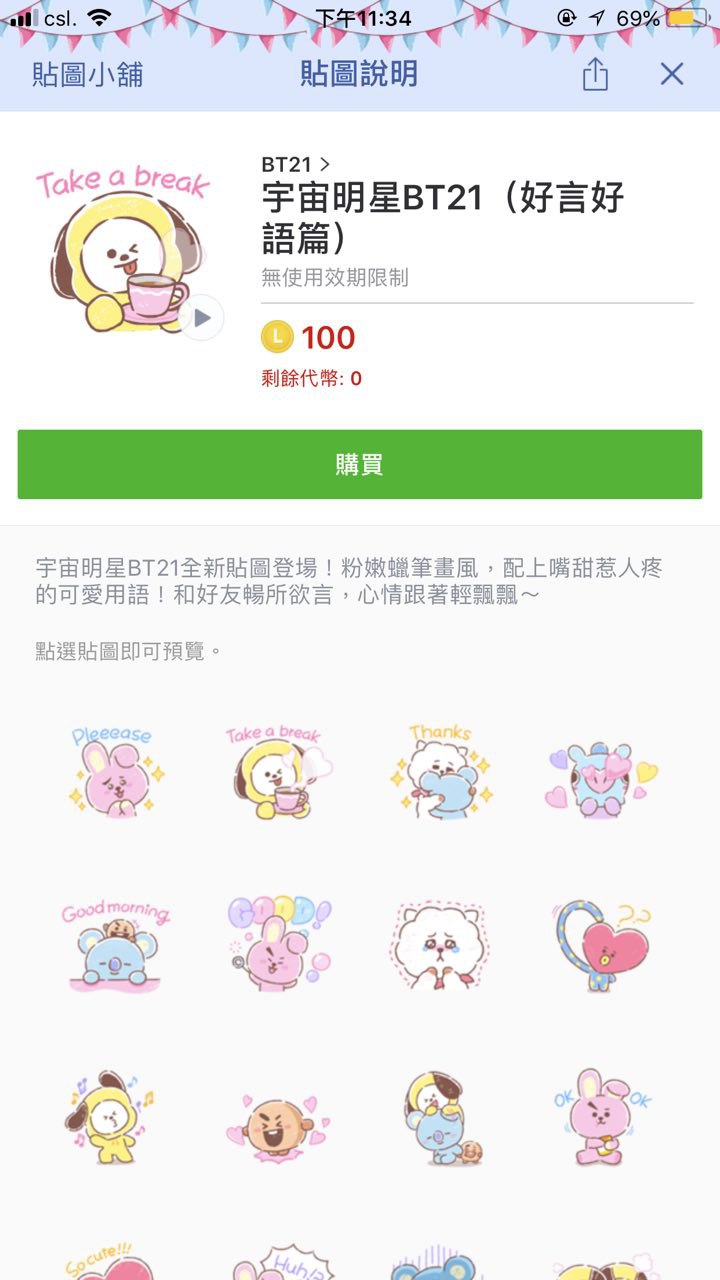The image size is (720, 1280).
Task: Preview the GOOD balloons bunny sticker
Action: click(x=278, y=945)
